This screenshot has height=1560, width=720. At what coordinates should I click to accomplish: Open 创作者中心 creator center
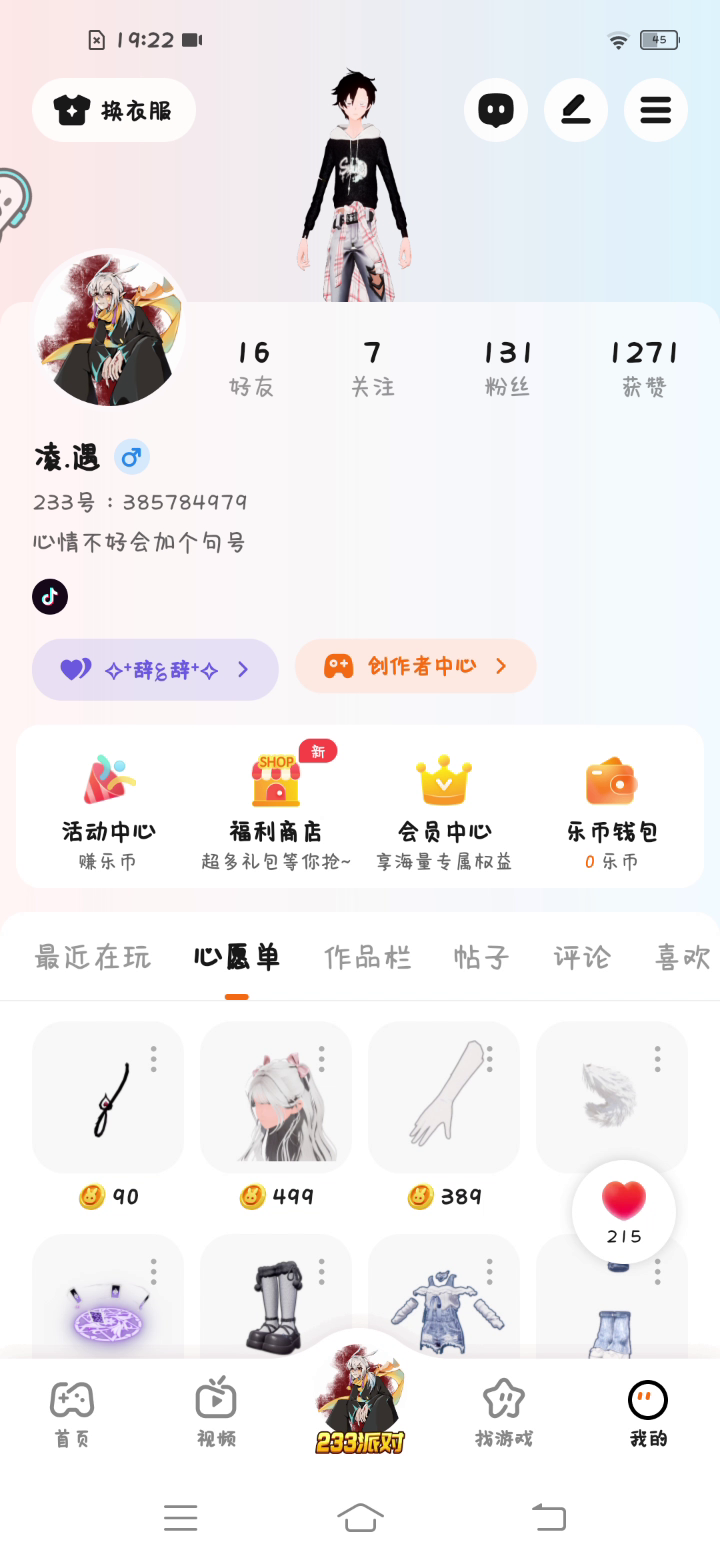click(x=415, y=666)
